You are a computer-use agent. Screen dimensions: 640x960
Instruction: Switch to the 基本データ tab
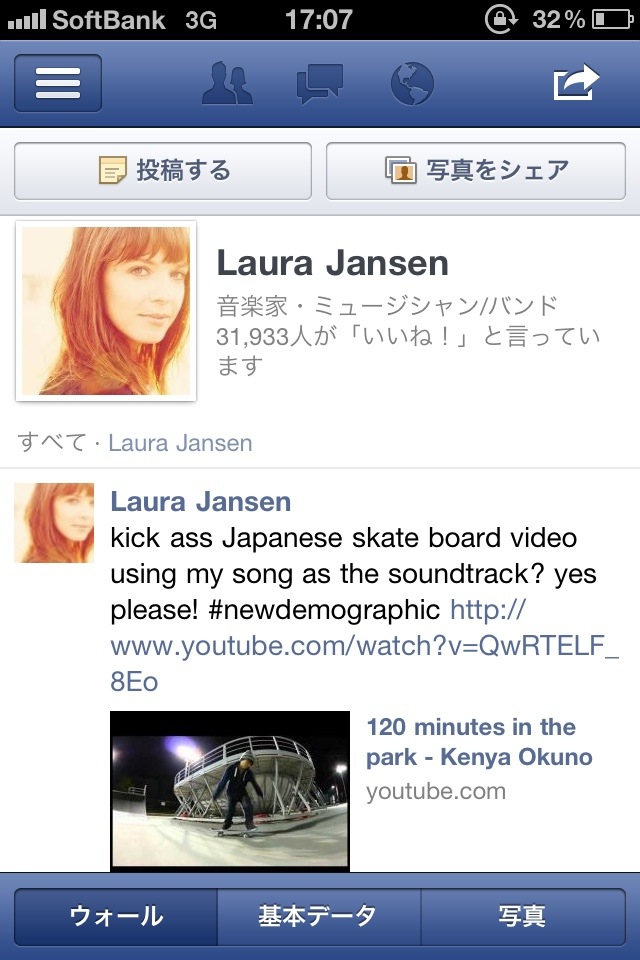click(318, 916)
